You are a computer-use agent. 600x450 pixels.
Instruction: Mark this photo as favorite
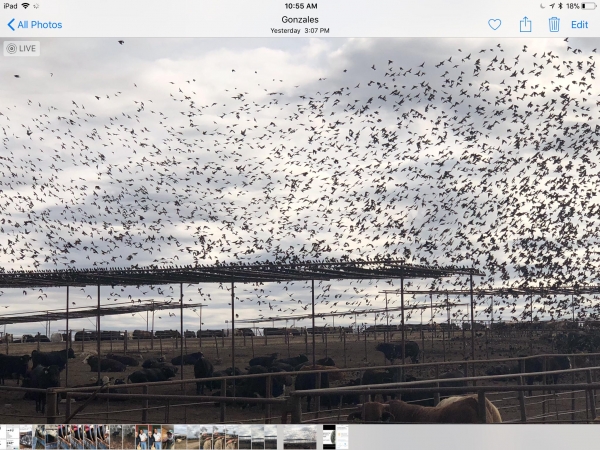(494, 24)
